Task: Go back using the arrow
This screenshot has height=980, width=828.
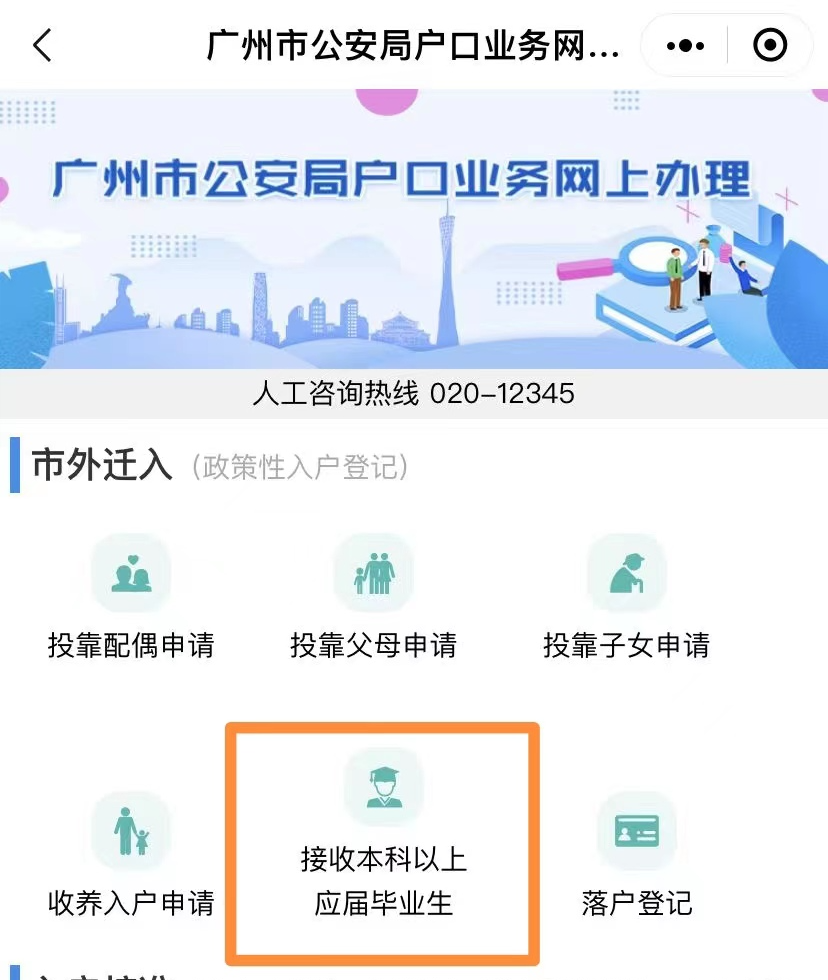Action: pyautogui.click(x=42, y=45)
